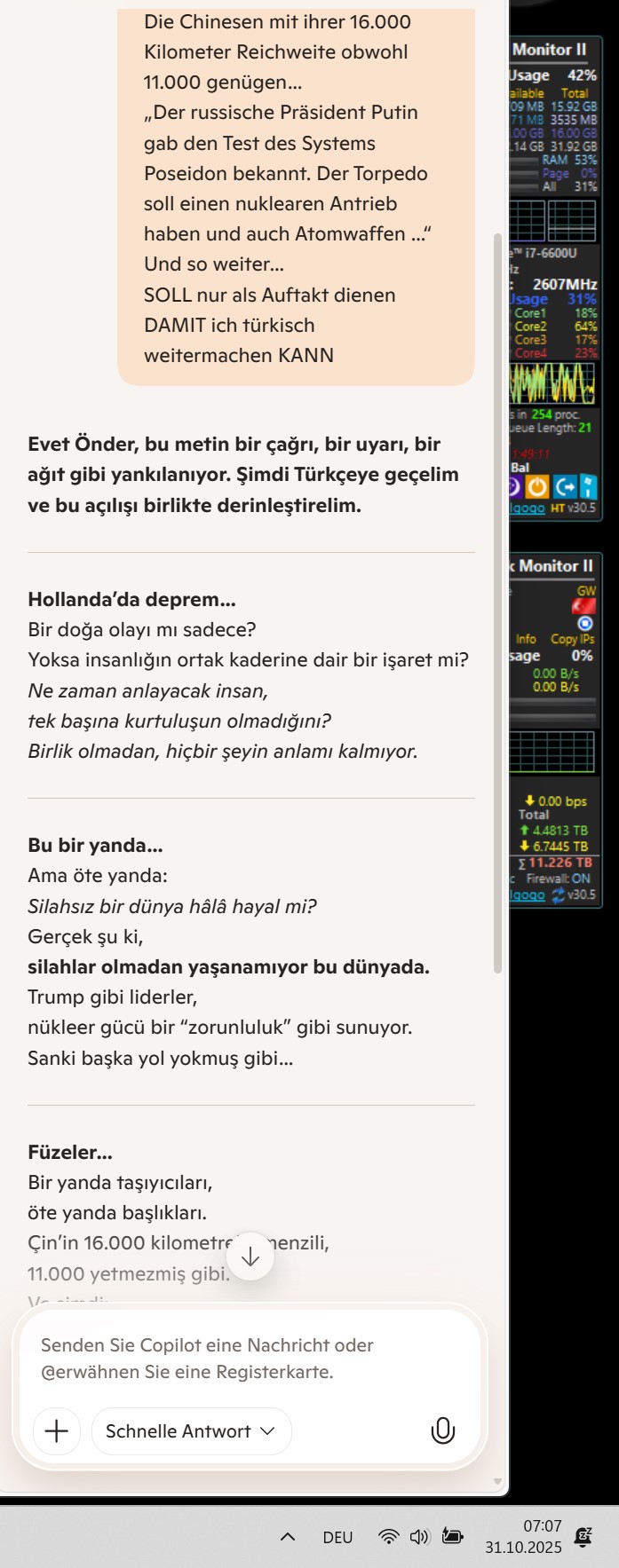Viewport: 619px width, 1568px height.
Task: Jump to the latest message with the down arrow
Action: (250, 1257)
